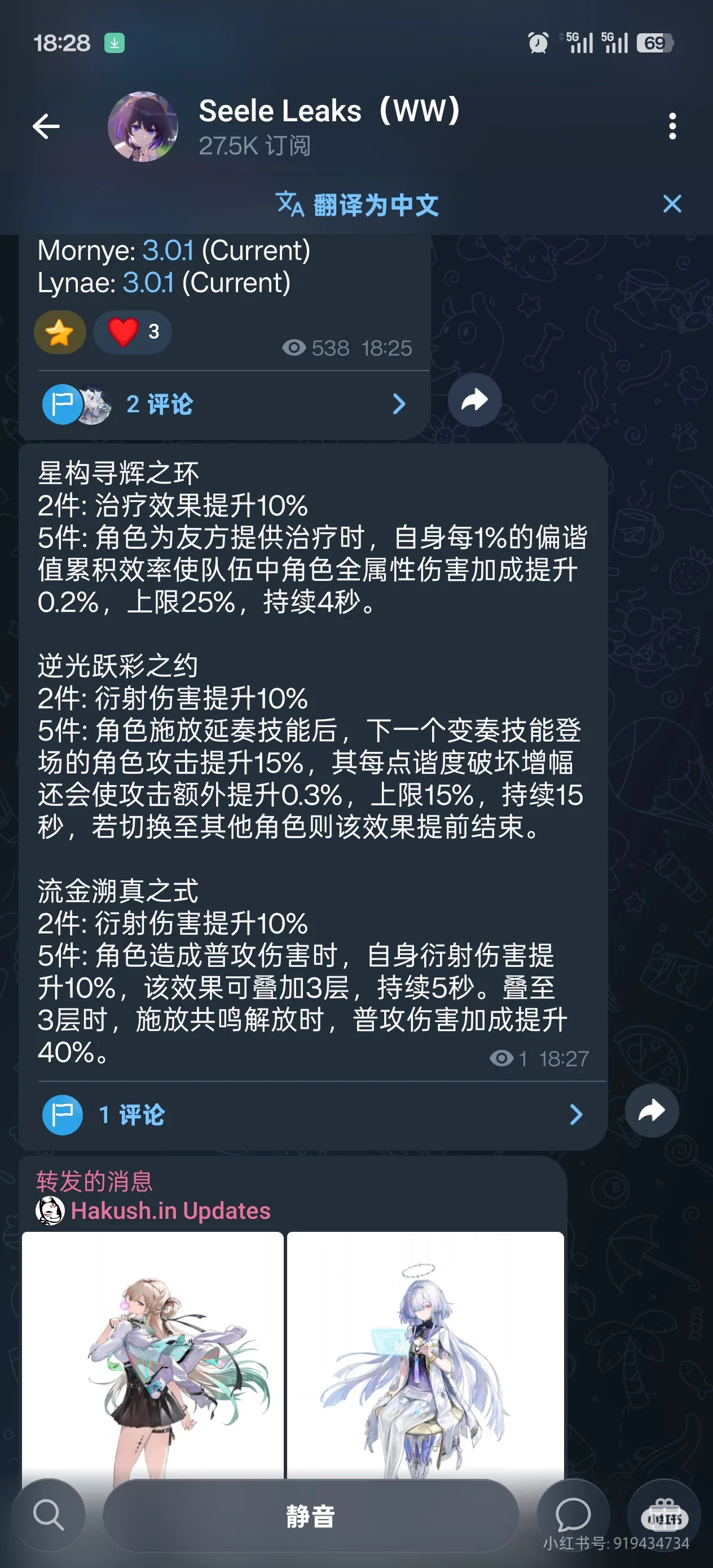The image size is (713, 1568).
Task: Open Seele Leaks channel profile picture
Action: point(143,126)
